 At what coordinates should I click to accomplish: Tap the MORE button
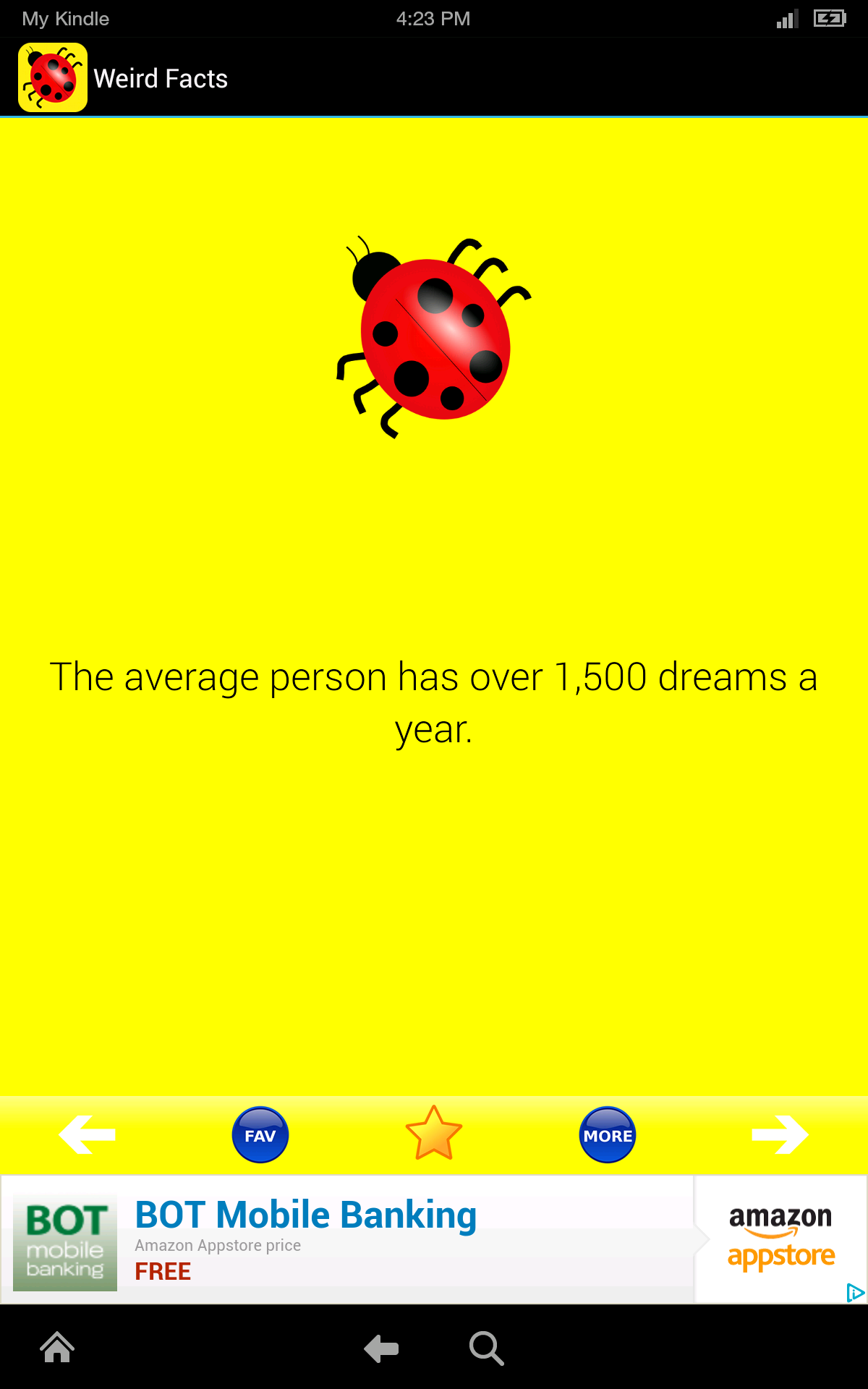(608, 1135)
